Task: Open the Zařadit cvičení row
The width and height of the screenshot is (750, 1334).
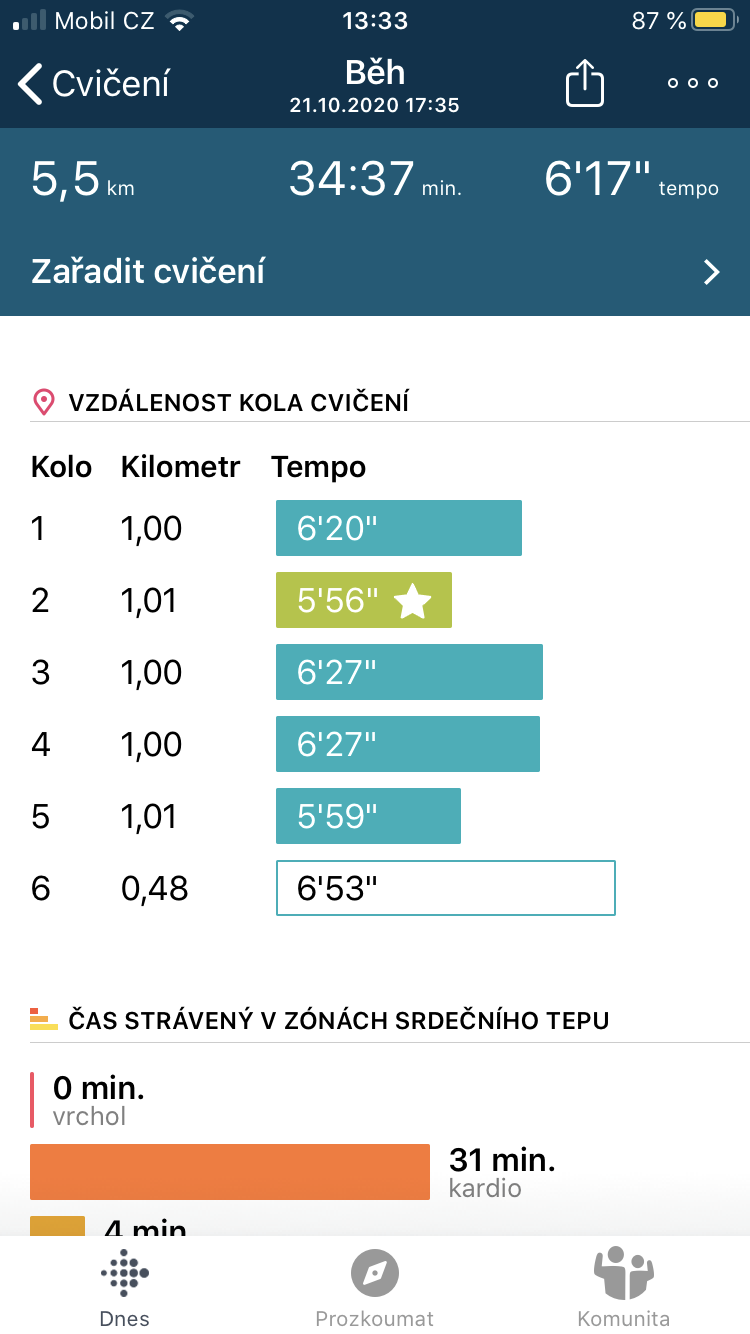Action: tap(375, 272)
